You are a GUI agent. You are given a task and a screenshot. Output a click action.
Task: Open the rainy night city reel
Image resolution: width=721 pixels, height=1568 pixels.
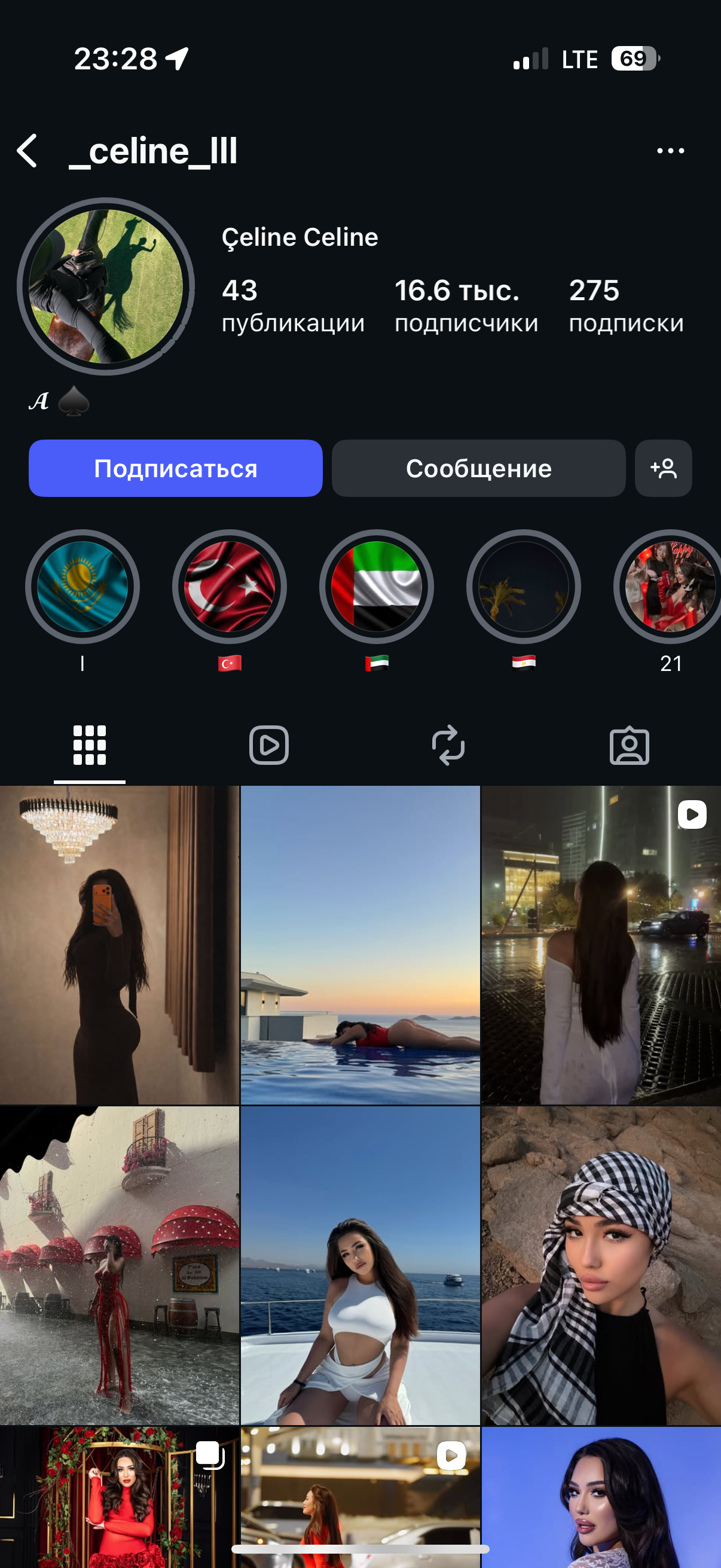[x=601, y=944]
